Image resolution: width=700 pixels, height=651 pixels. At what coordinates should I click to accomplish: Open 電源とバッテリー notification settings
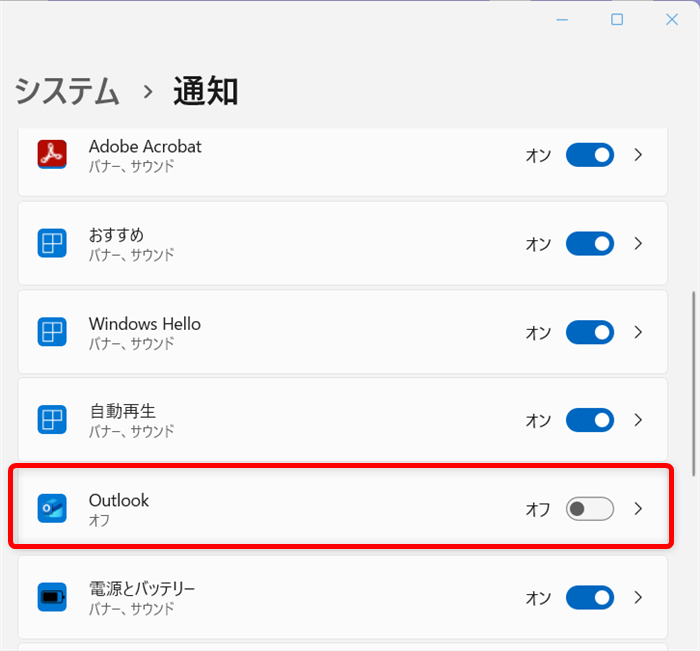[639, 597]
